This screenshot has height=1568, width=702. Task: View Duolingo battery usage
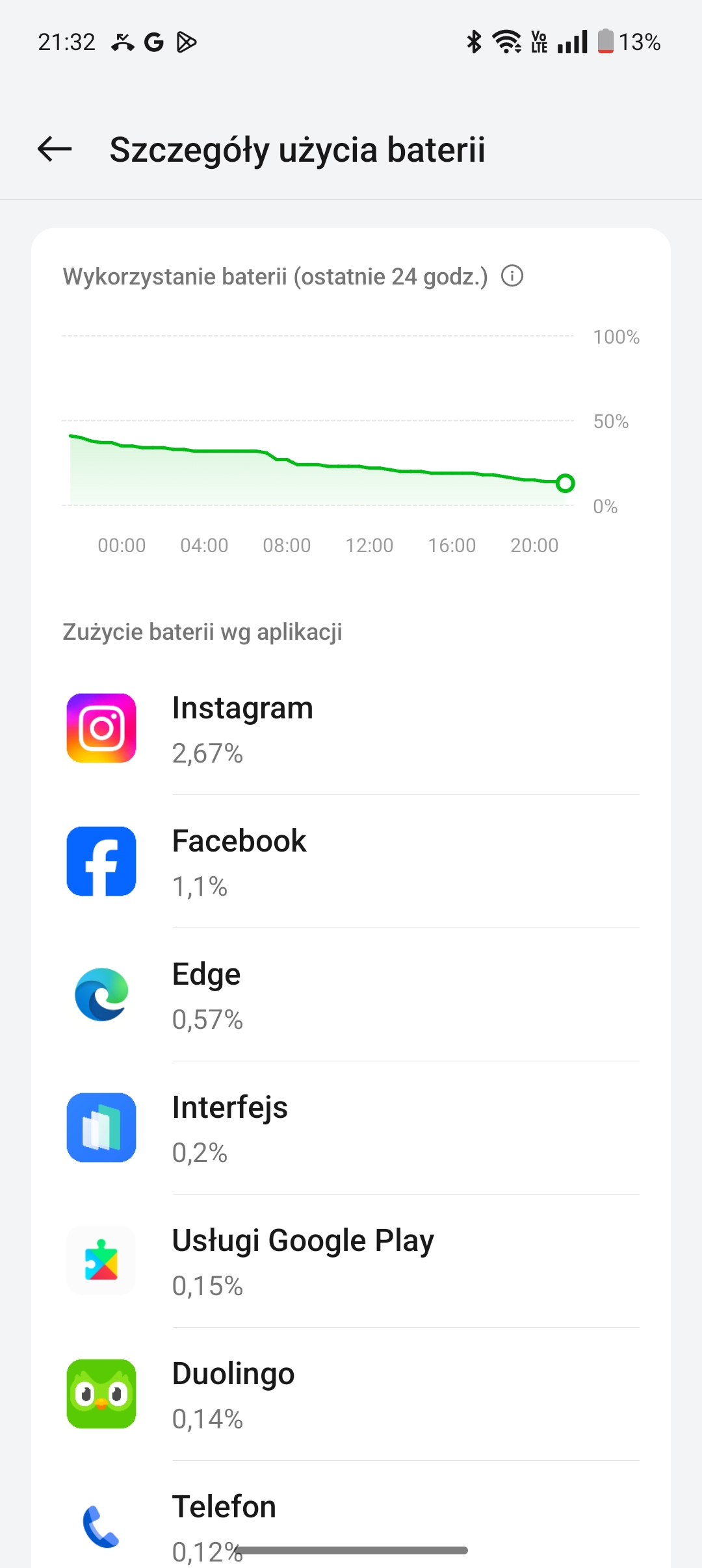(x=351, y=1394)
